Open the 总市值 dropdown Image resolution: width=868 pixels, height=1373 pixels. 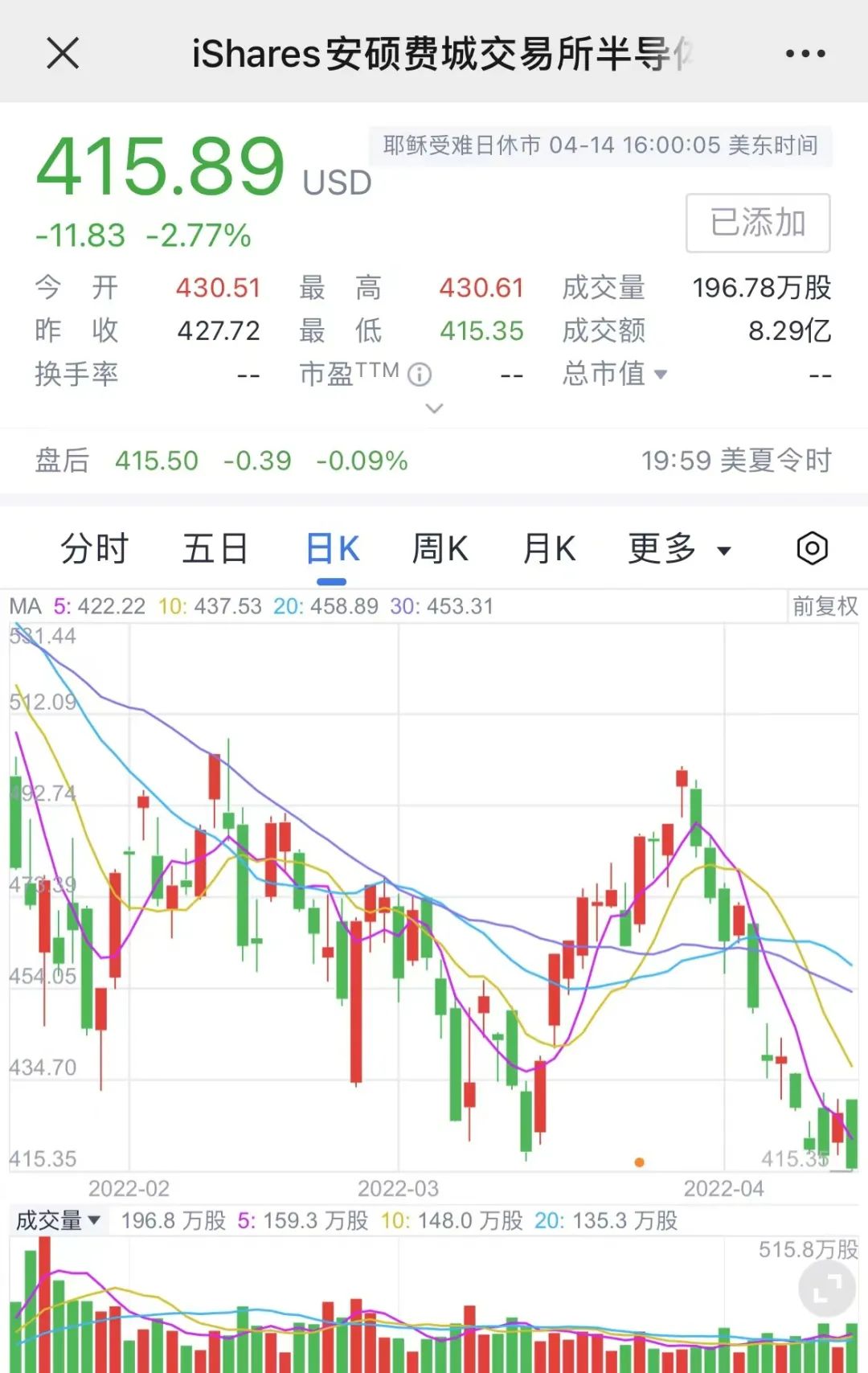tap(615, 374)
